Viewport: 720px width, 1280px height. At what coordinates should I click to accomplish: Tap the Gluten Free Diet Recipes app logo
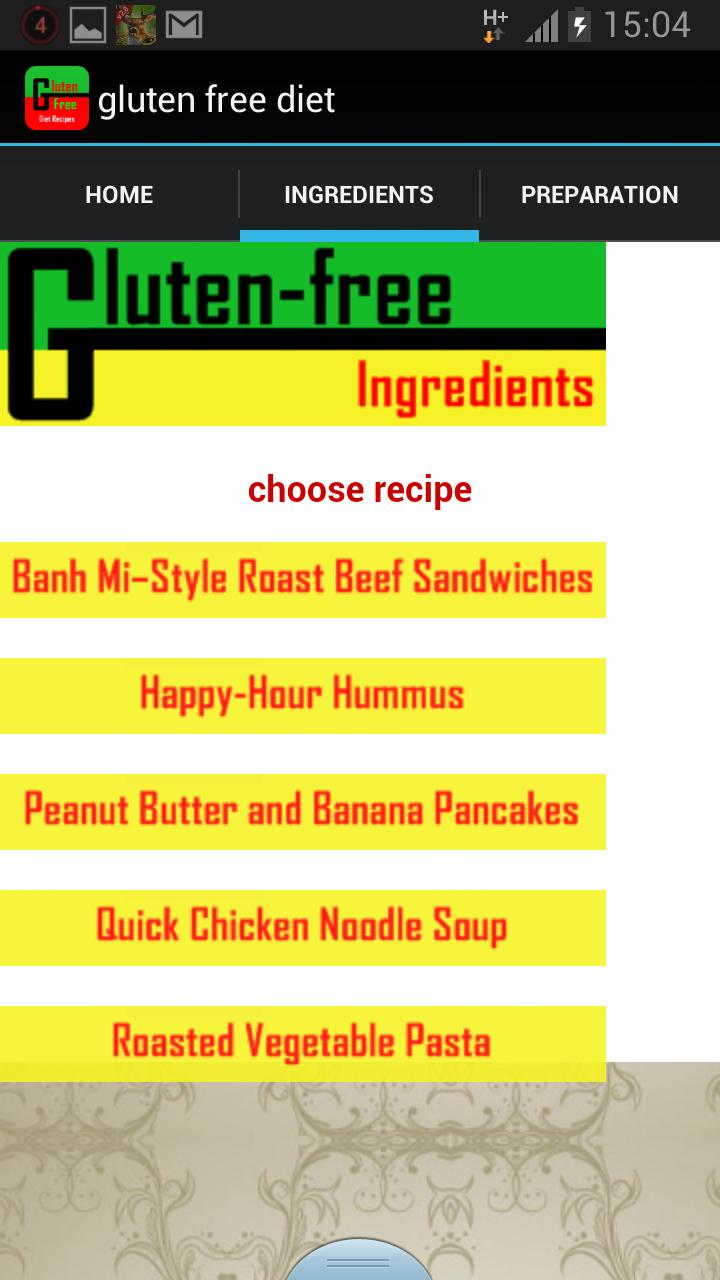(x=56, y=98)
